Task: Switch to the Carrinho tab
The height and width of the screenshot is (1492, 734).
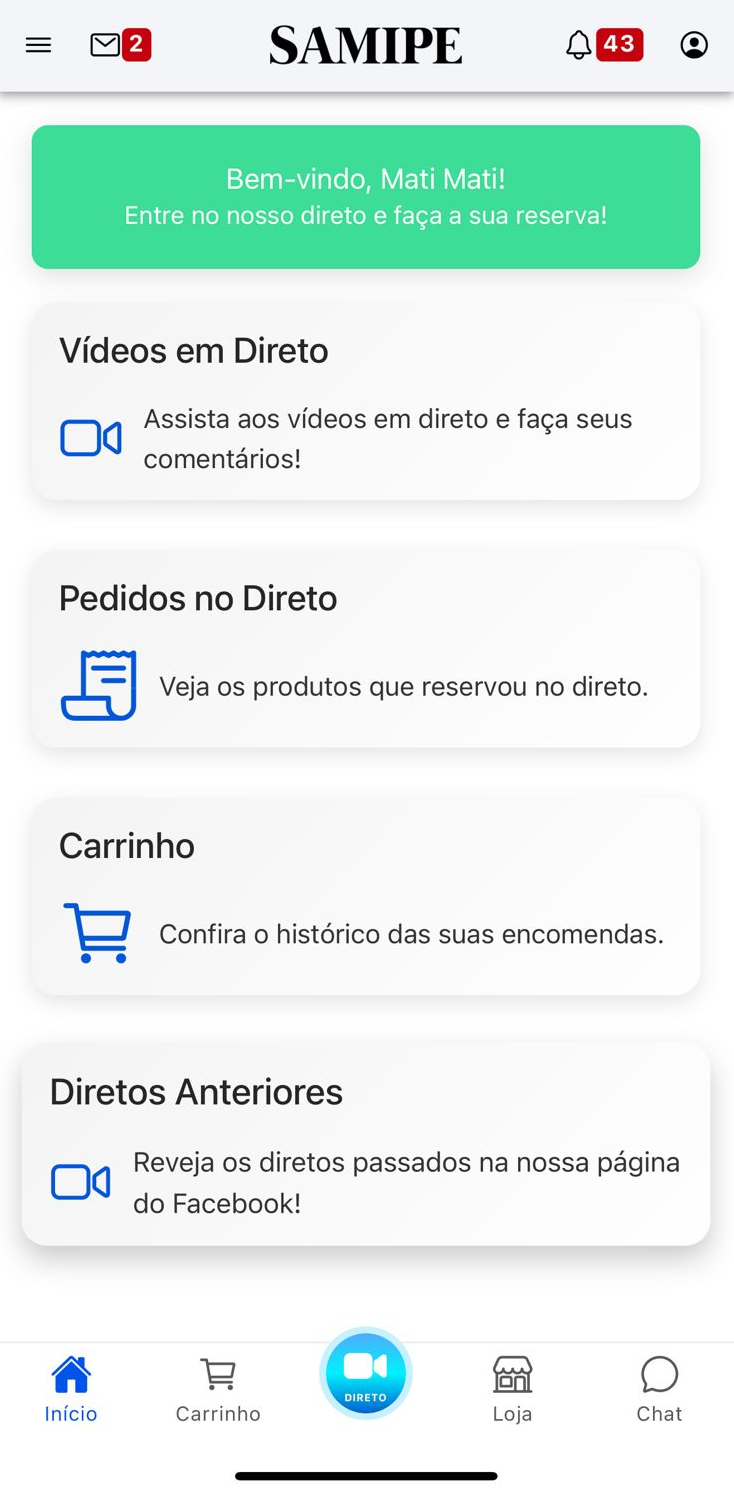Action: [218, 1389]
